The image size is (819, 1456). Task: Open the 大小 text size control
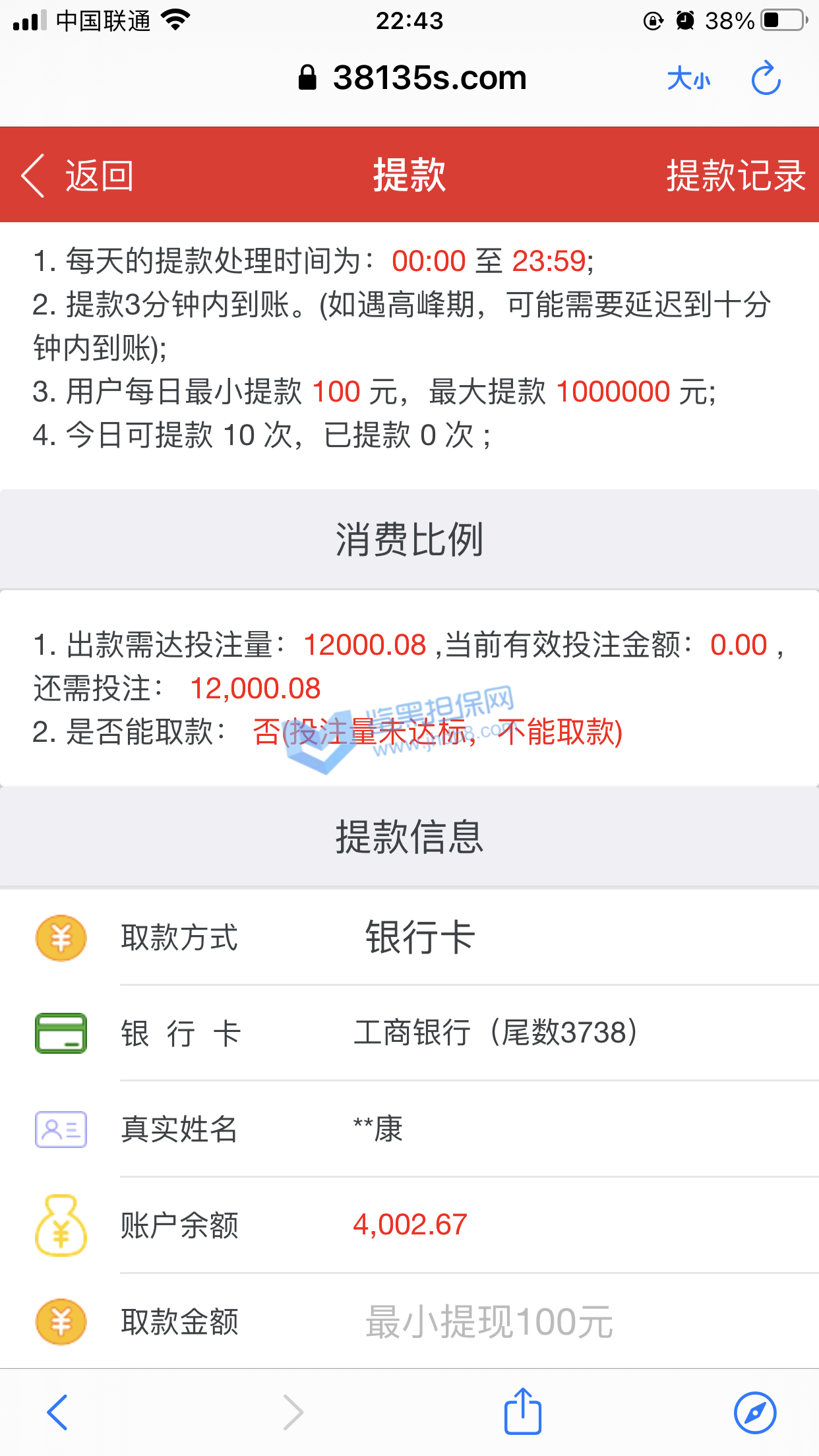point(688,78)
